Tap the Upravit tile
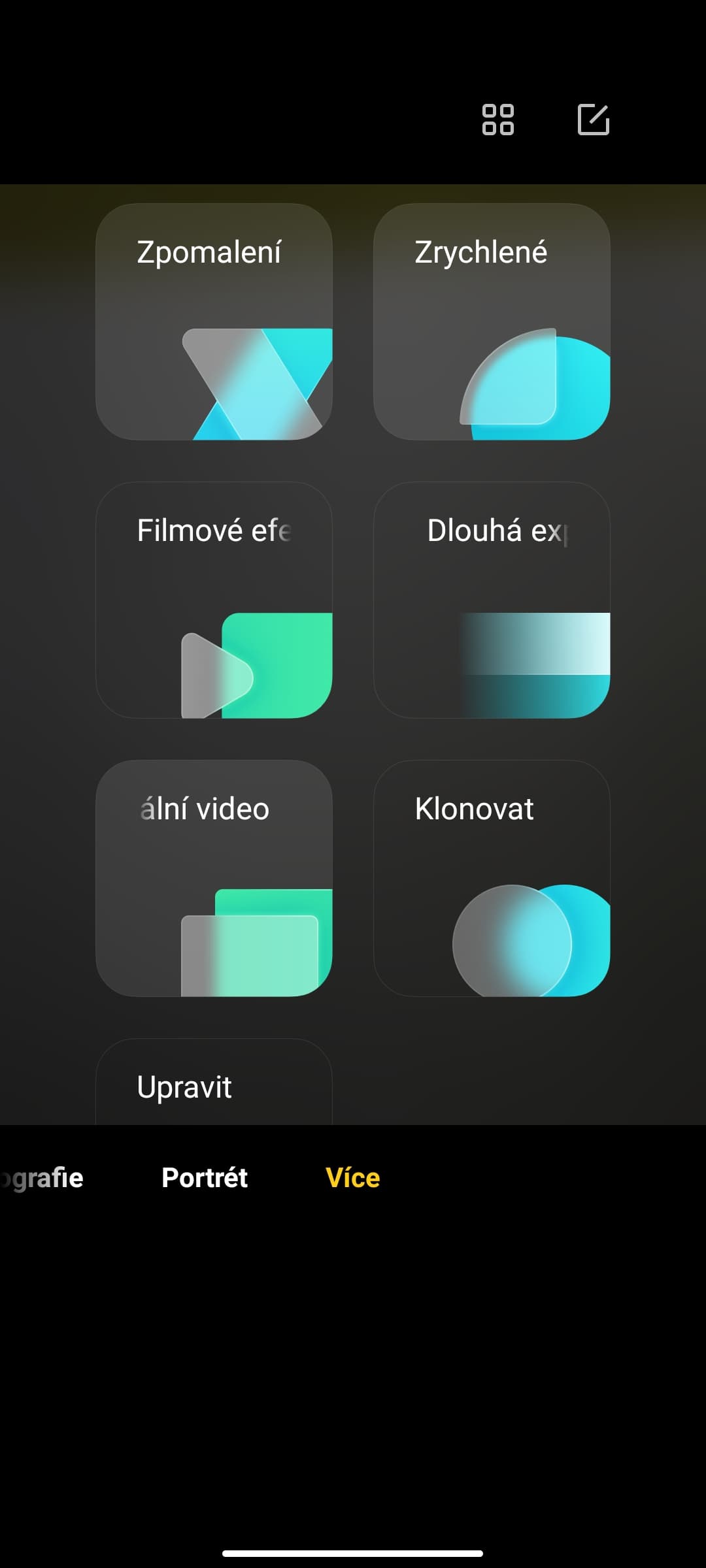Image resolution: width=706 pixels, height=1568 pixels. click(x=214, y=1085)
